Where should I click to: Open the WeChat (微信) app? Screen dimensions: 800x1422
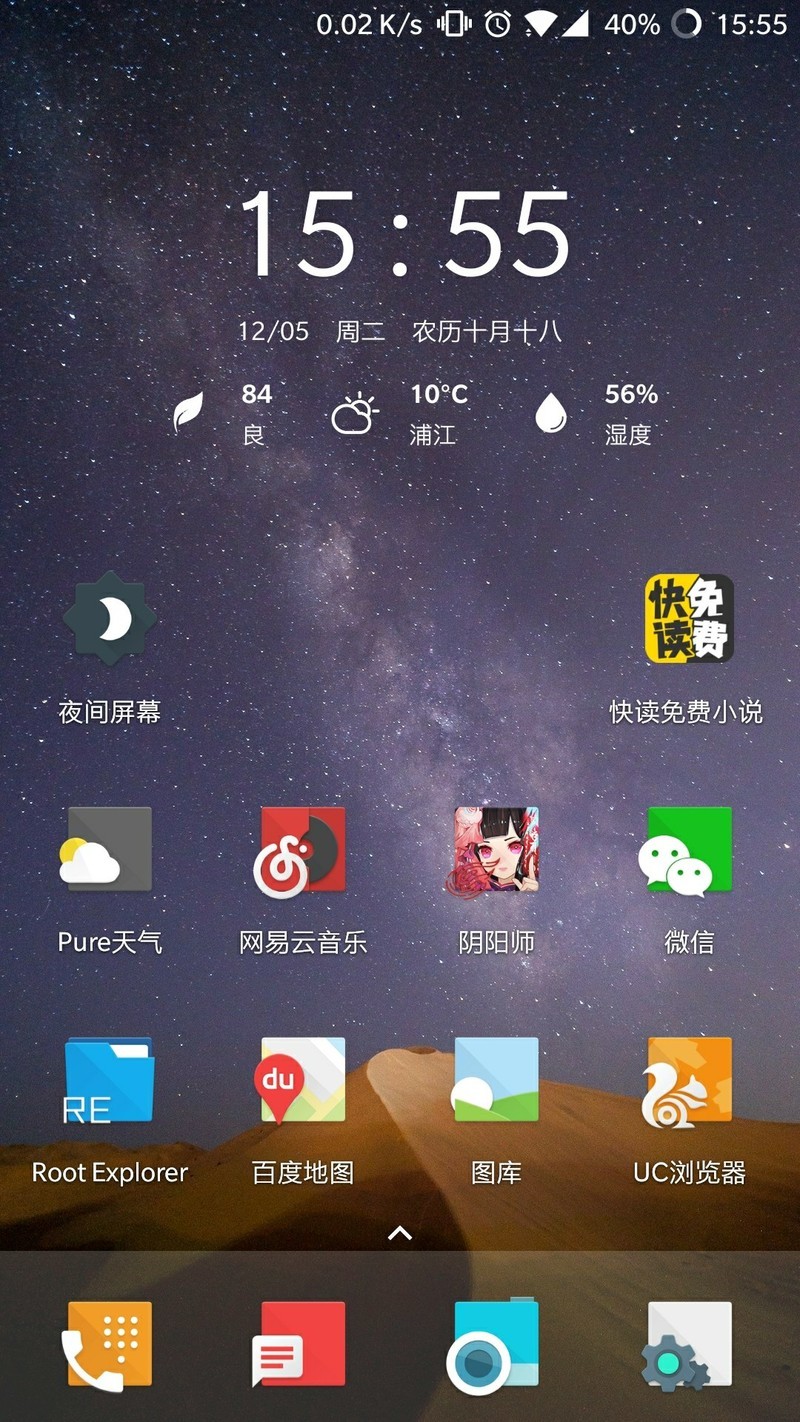point(689,851)
